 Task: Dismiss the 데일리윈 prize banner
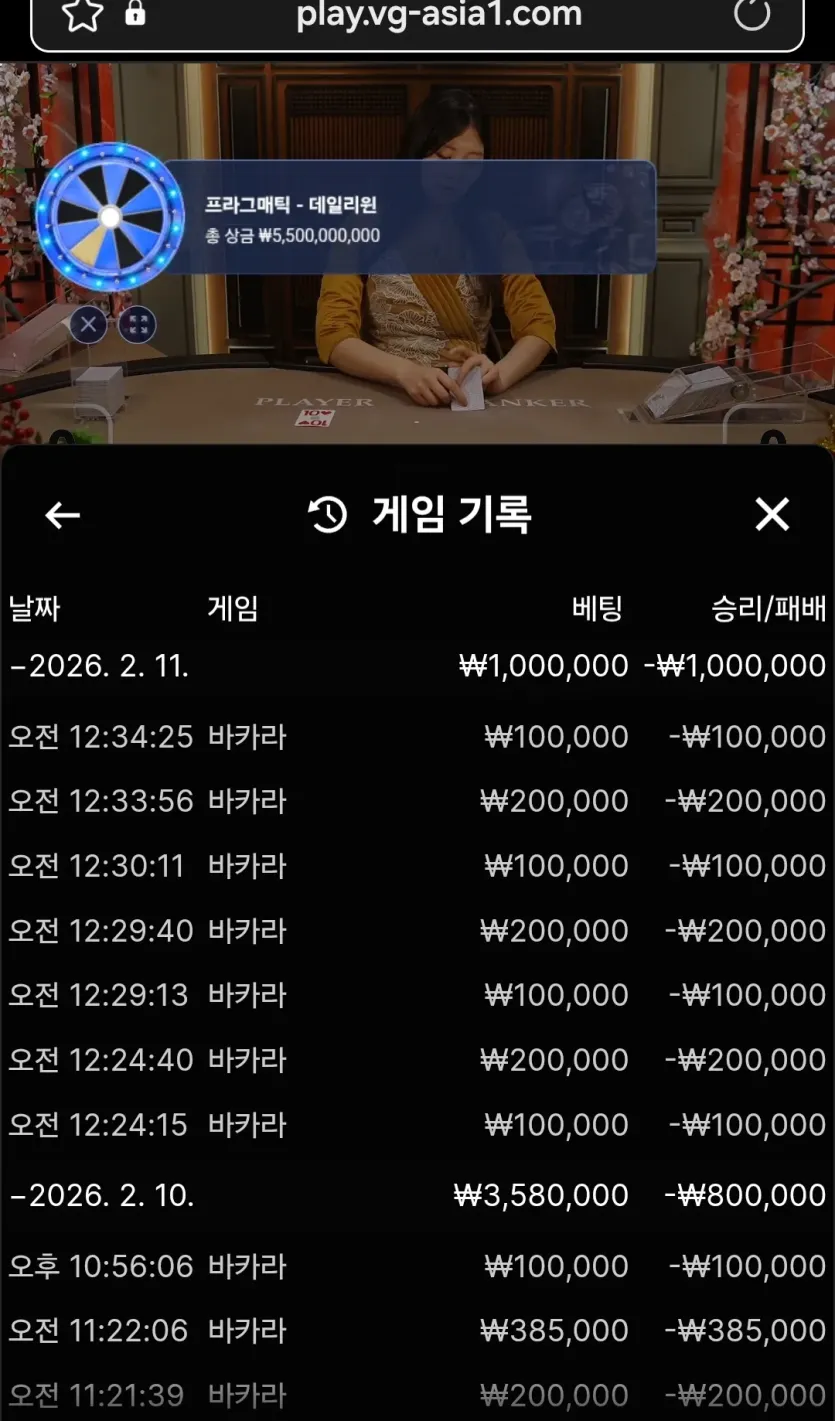89,324
